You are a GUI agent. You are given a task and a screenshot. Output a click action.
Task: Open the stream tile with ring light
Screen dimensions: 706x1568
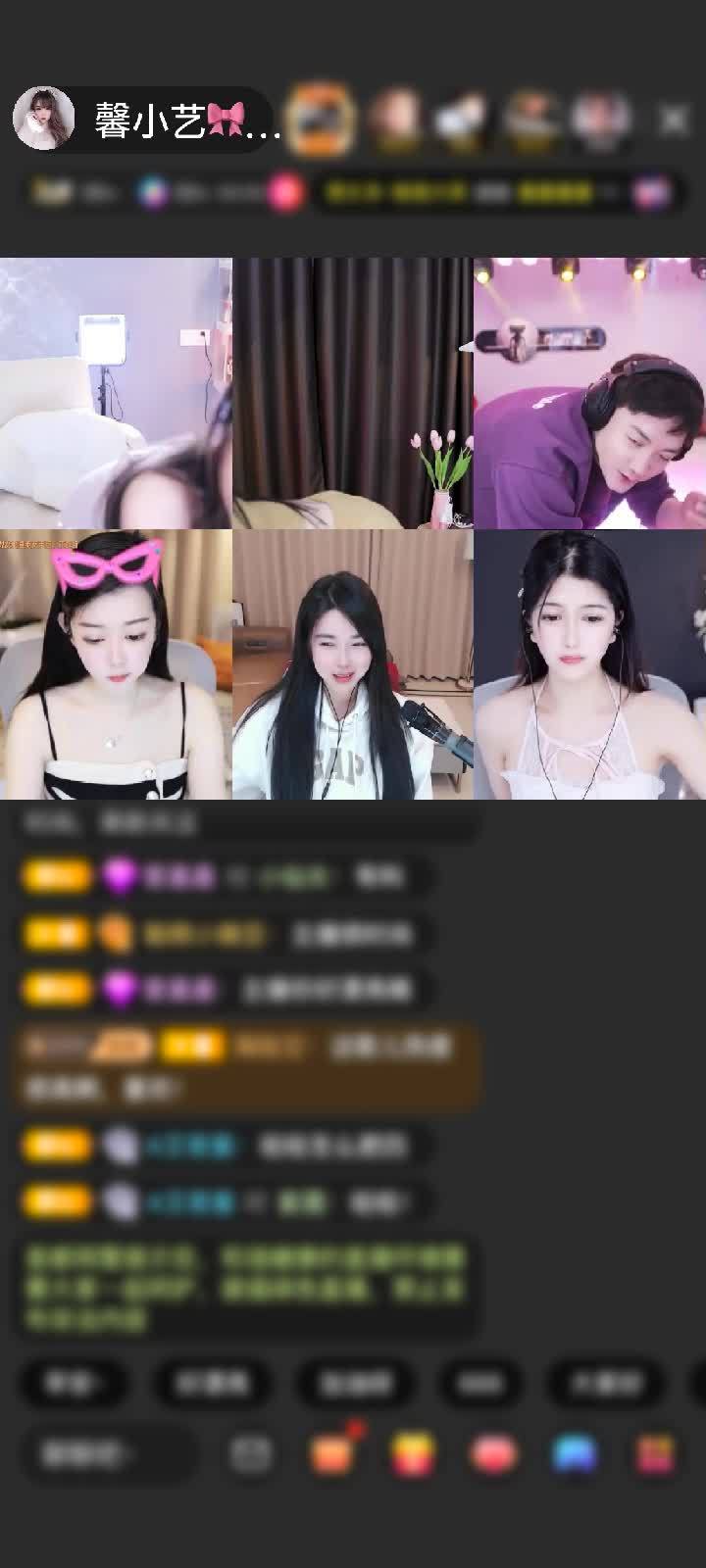click(116, 393)
